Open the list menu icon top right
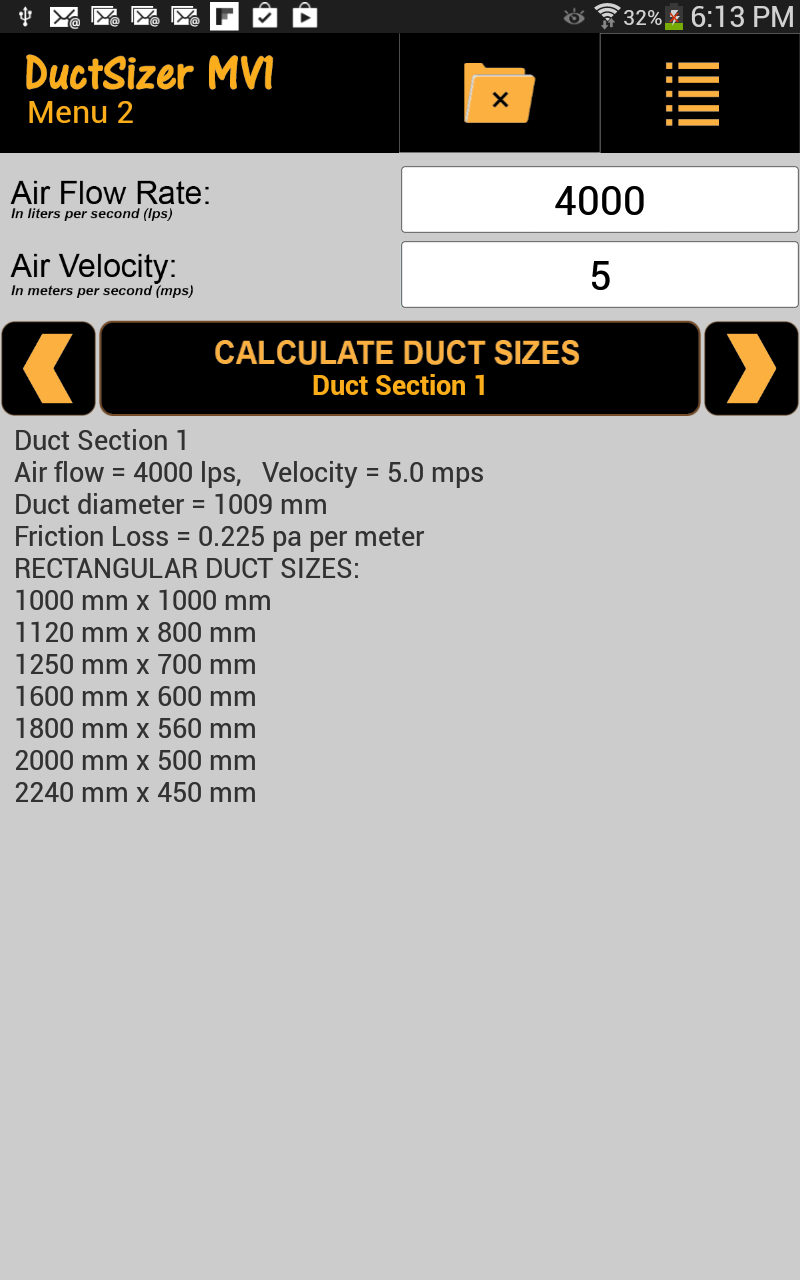This screenshot has width=800, height=1280. coord(692,92)
